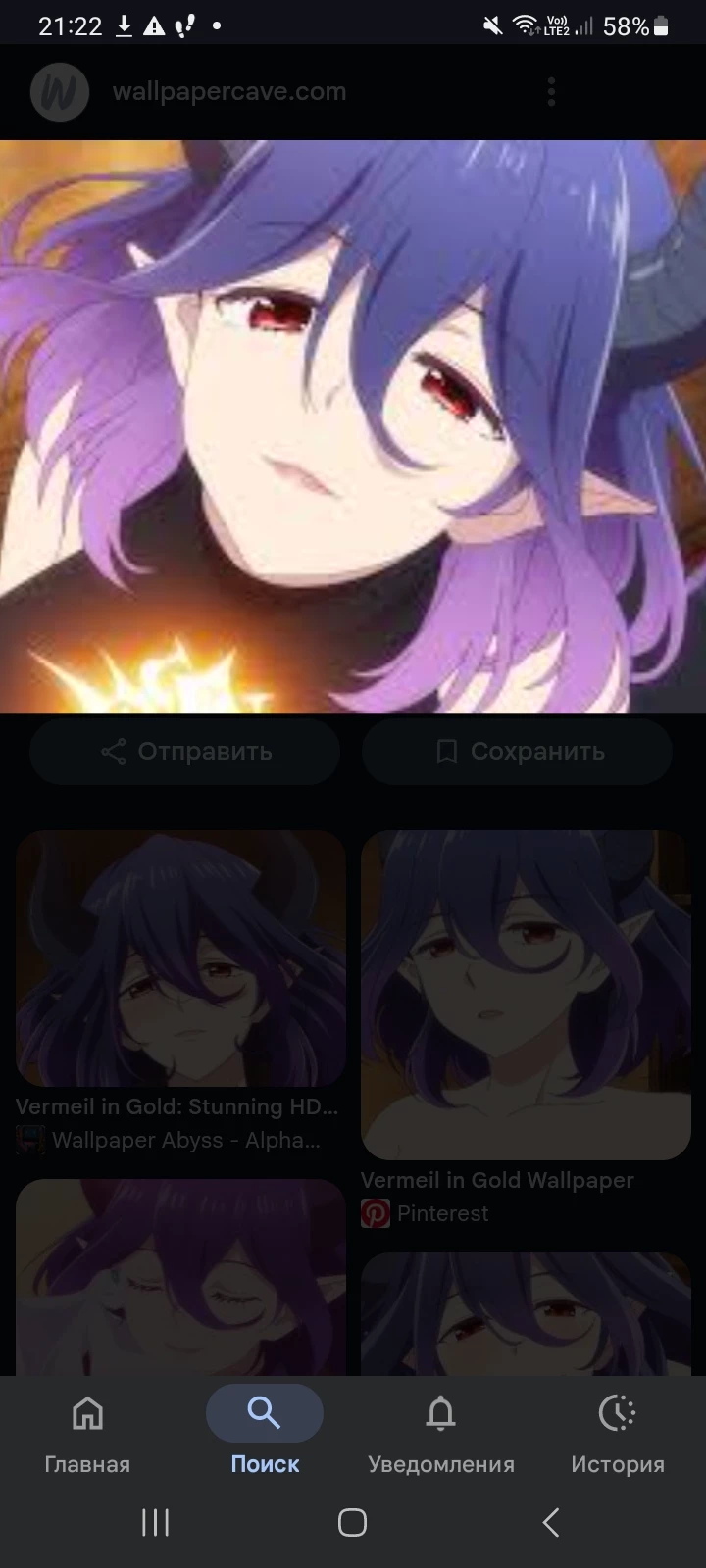Go back with the system back button

coord(551,1522)
